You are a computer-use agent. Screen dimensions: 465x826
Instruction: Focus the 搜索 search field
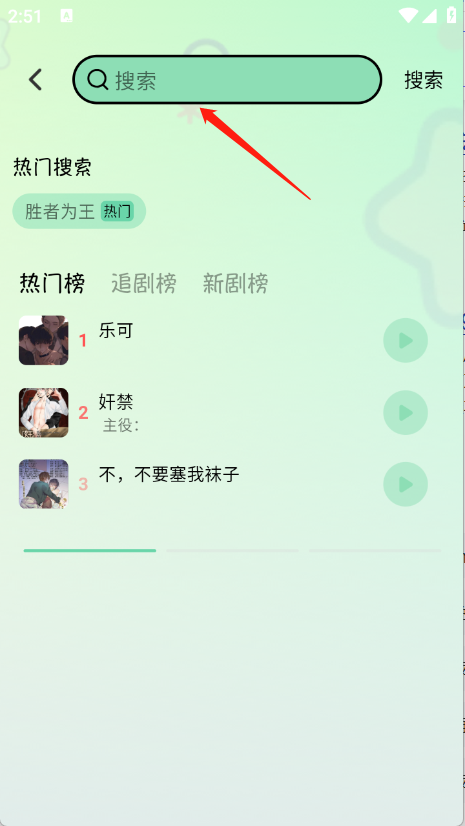click(227, 80)
